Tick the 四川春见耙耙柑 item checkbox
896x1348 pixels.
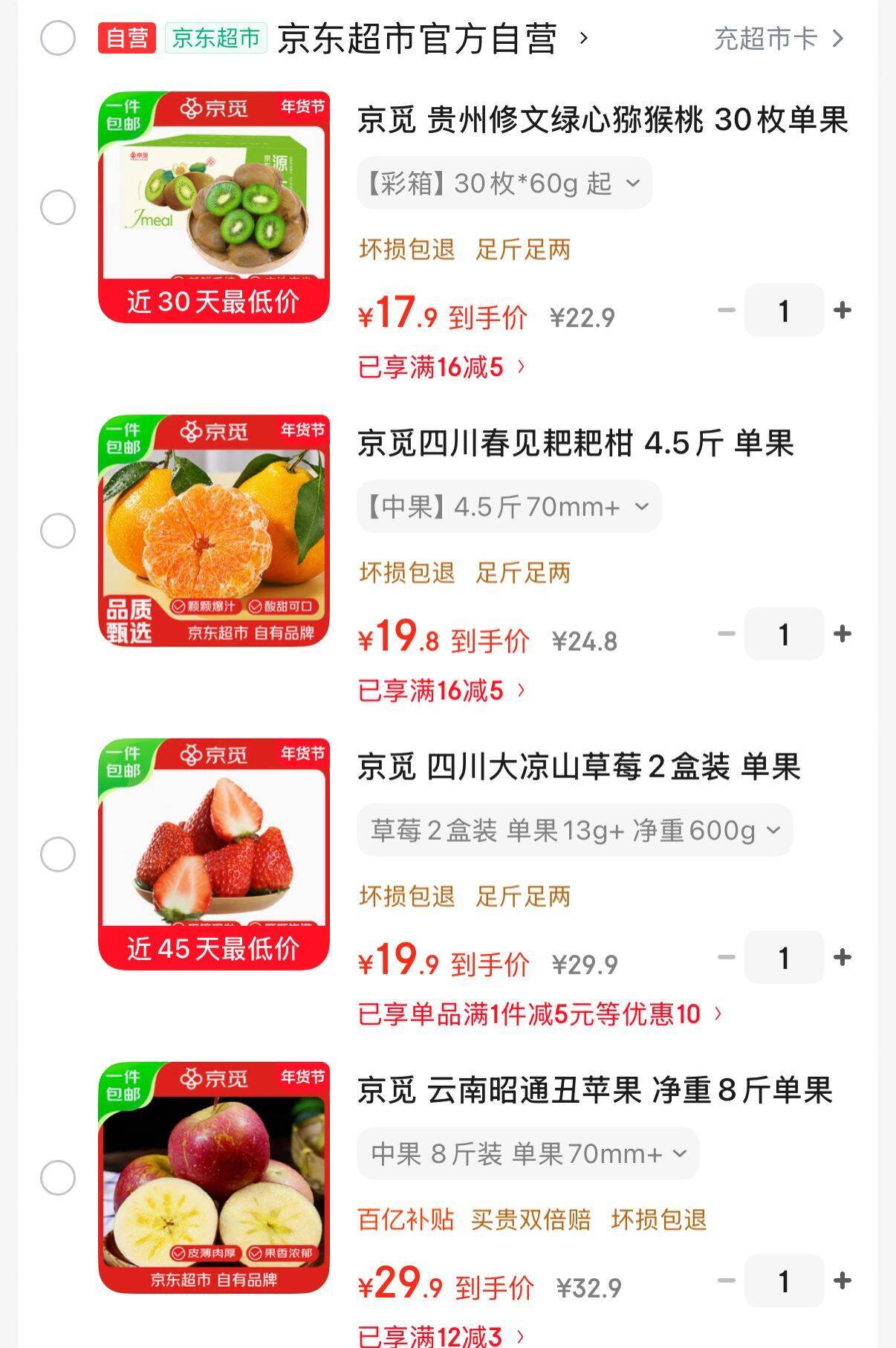click(x=58, y=531)
